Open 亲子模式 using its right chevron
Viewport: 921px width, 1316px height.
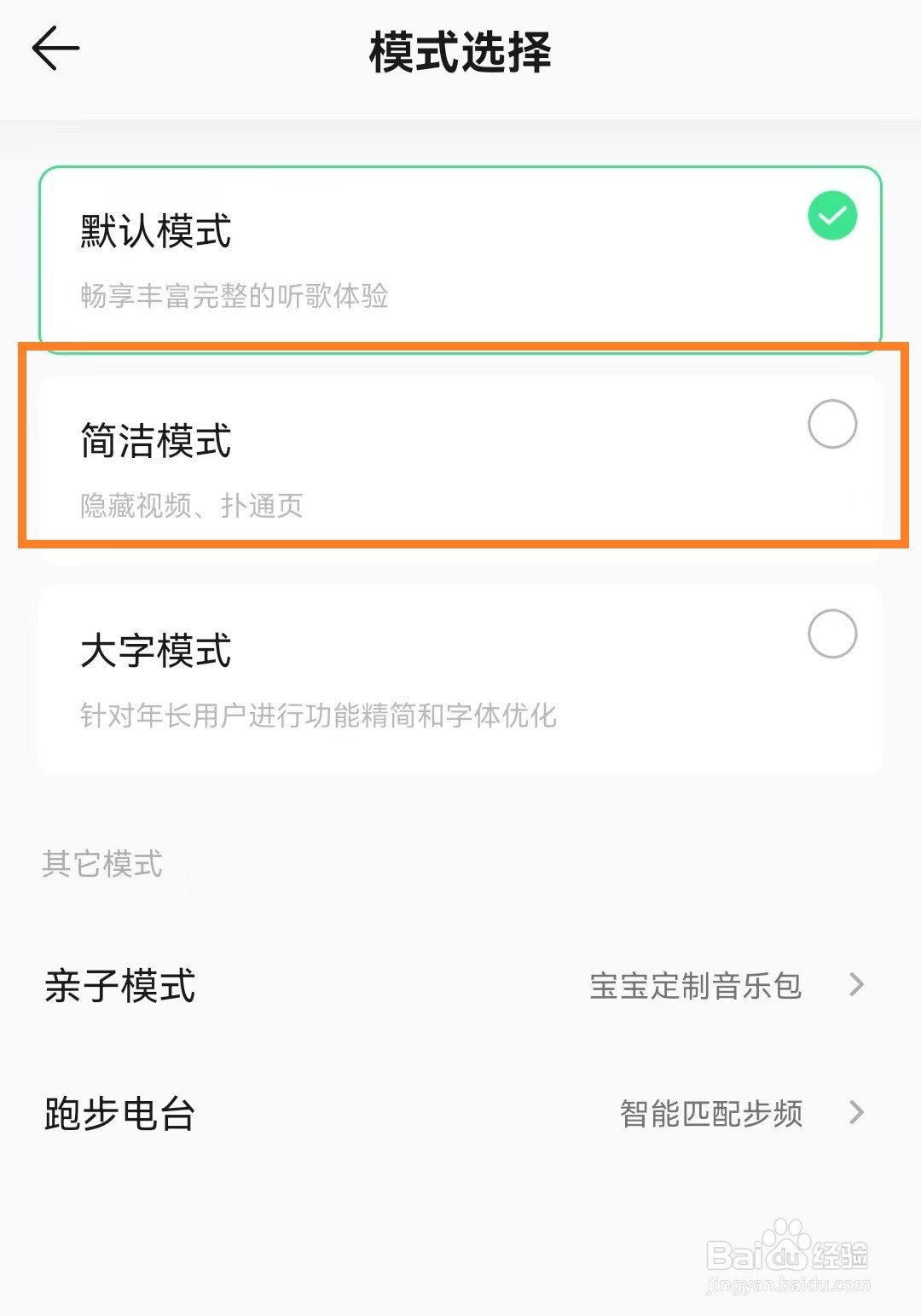pyautogui.click(x=857, y=987)
